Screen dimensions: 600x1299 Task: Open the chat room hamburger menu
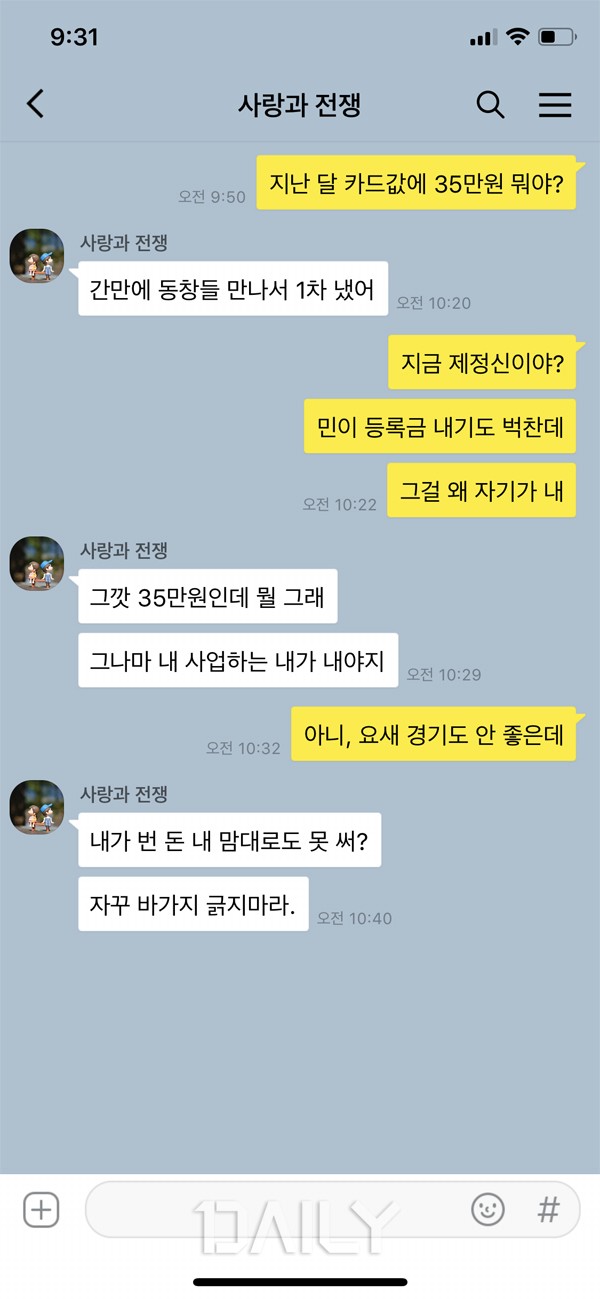click(x=555, y=104)
